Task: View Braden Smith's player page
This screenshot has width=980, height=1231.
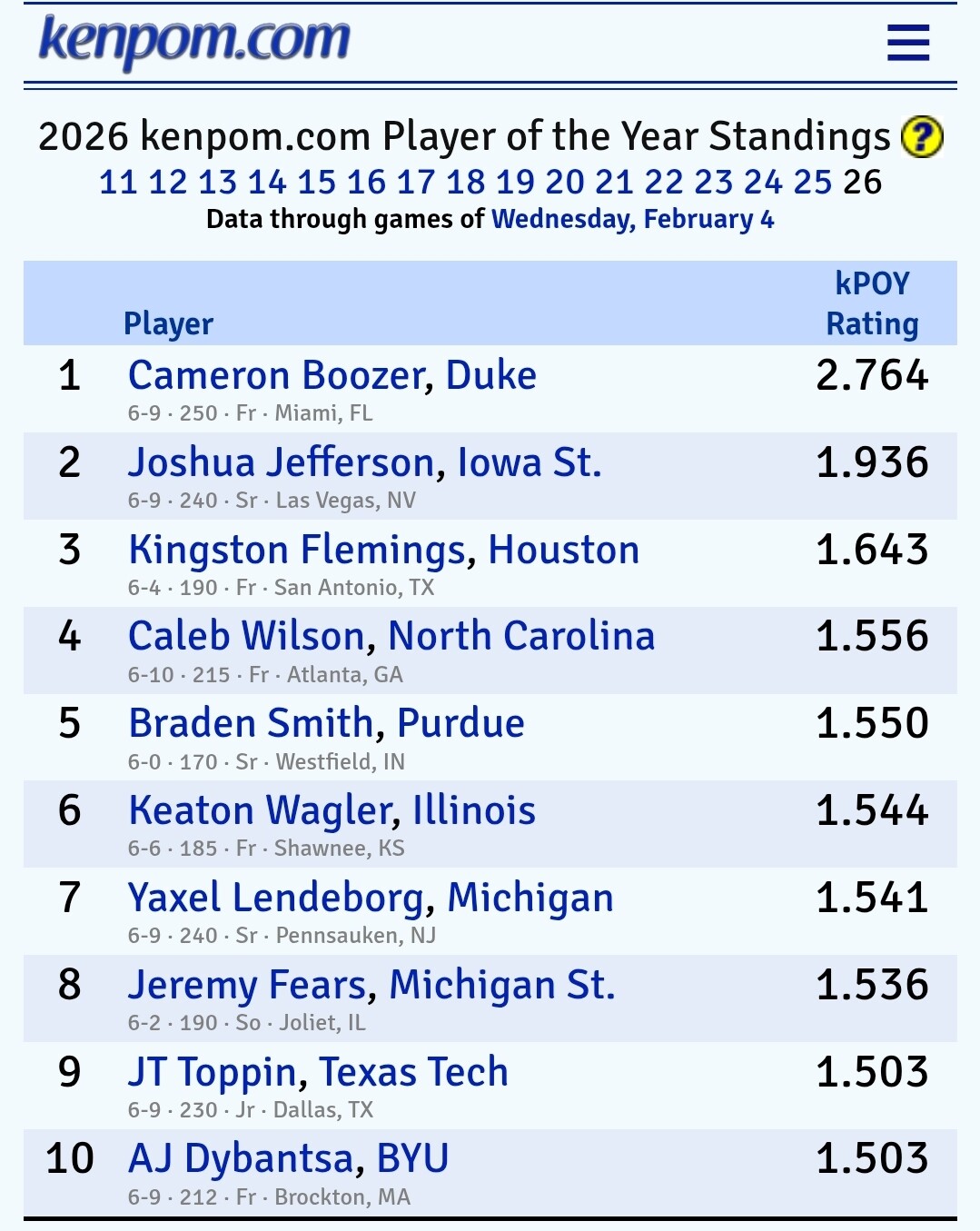Action: (x=251, y=723)
